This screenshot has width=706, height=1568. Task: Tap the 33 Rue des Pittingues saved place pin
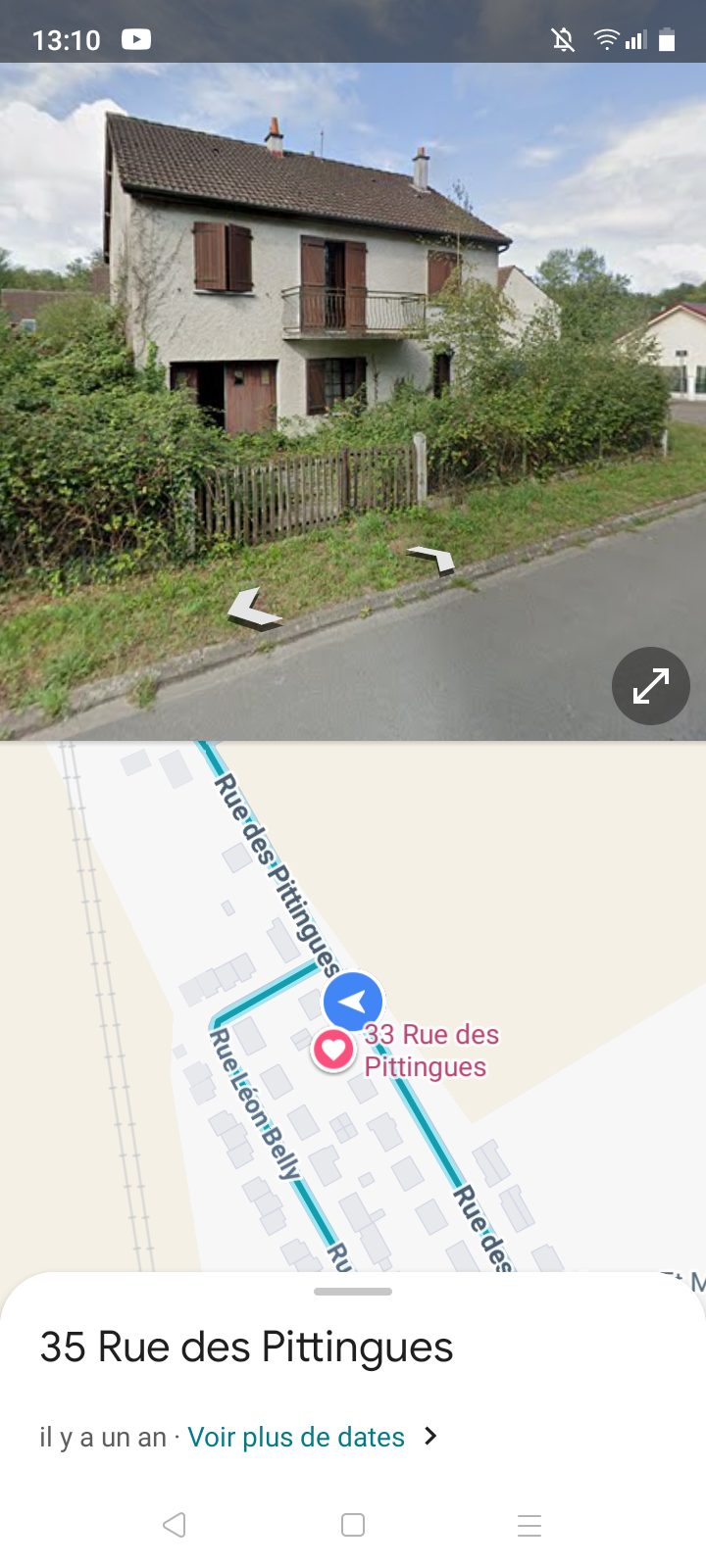(x=333, y=1050)
